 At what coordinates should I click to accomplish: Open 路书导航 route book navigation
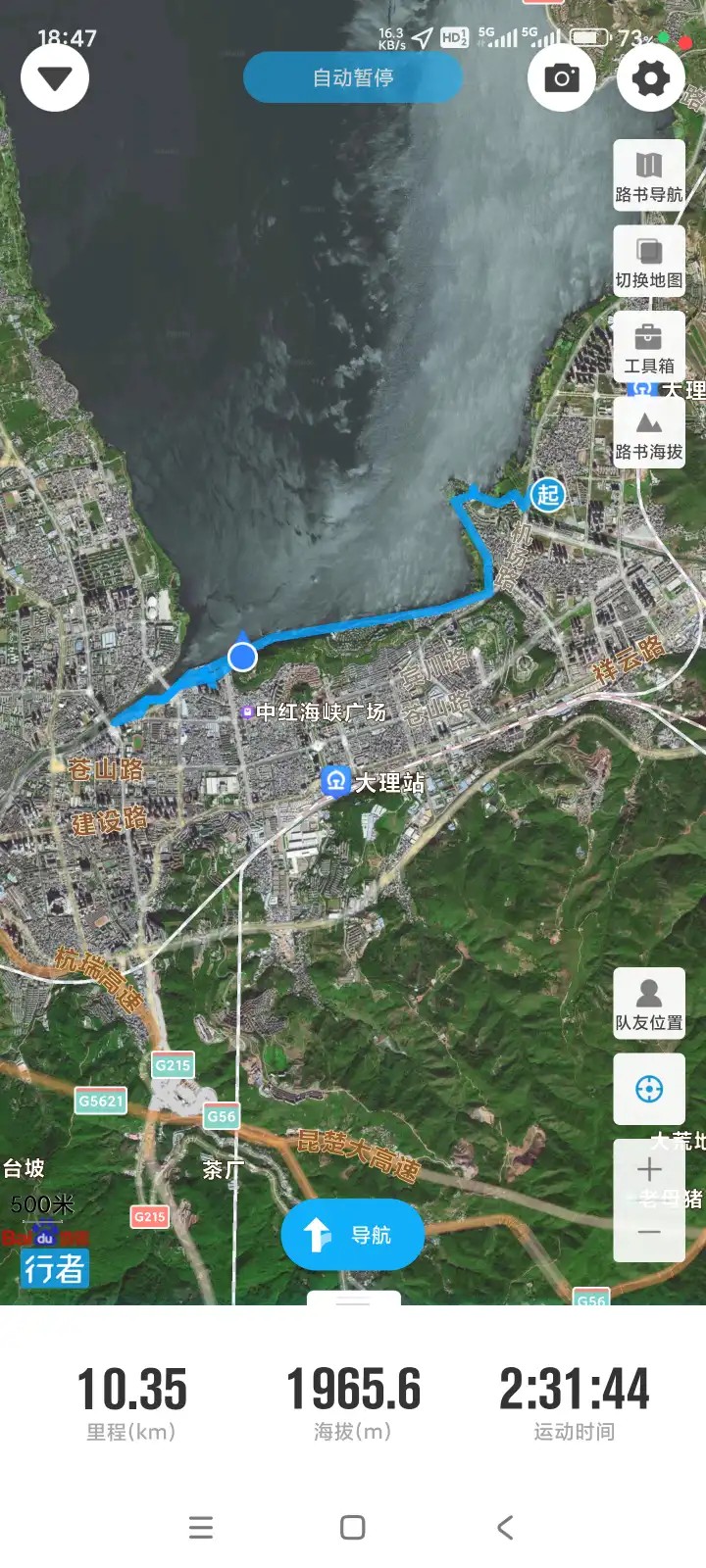[x=649, y=176]
